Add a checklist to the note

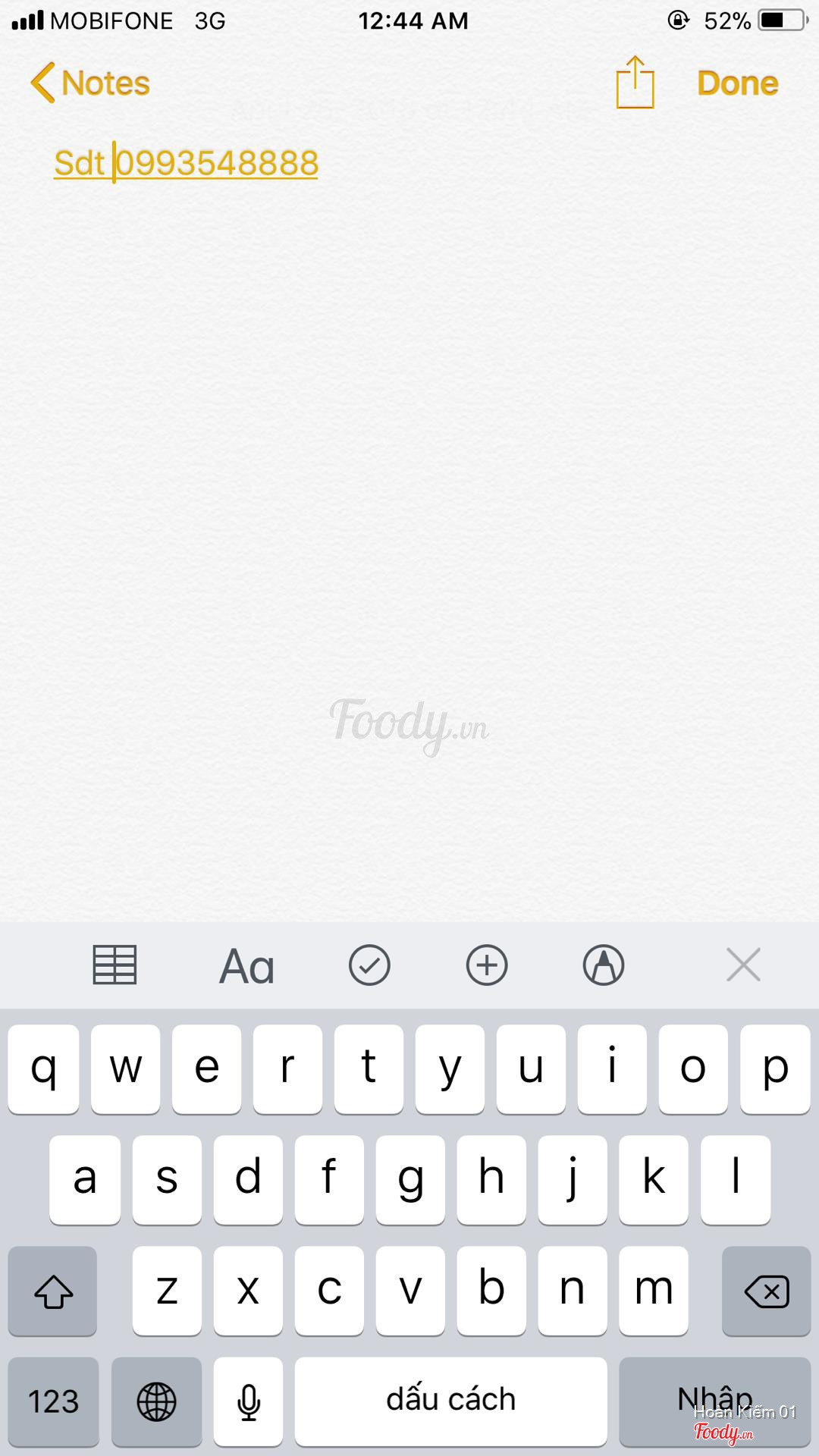pyautogui.click(x=369, y=965)
